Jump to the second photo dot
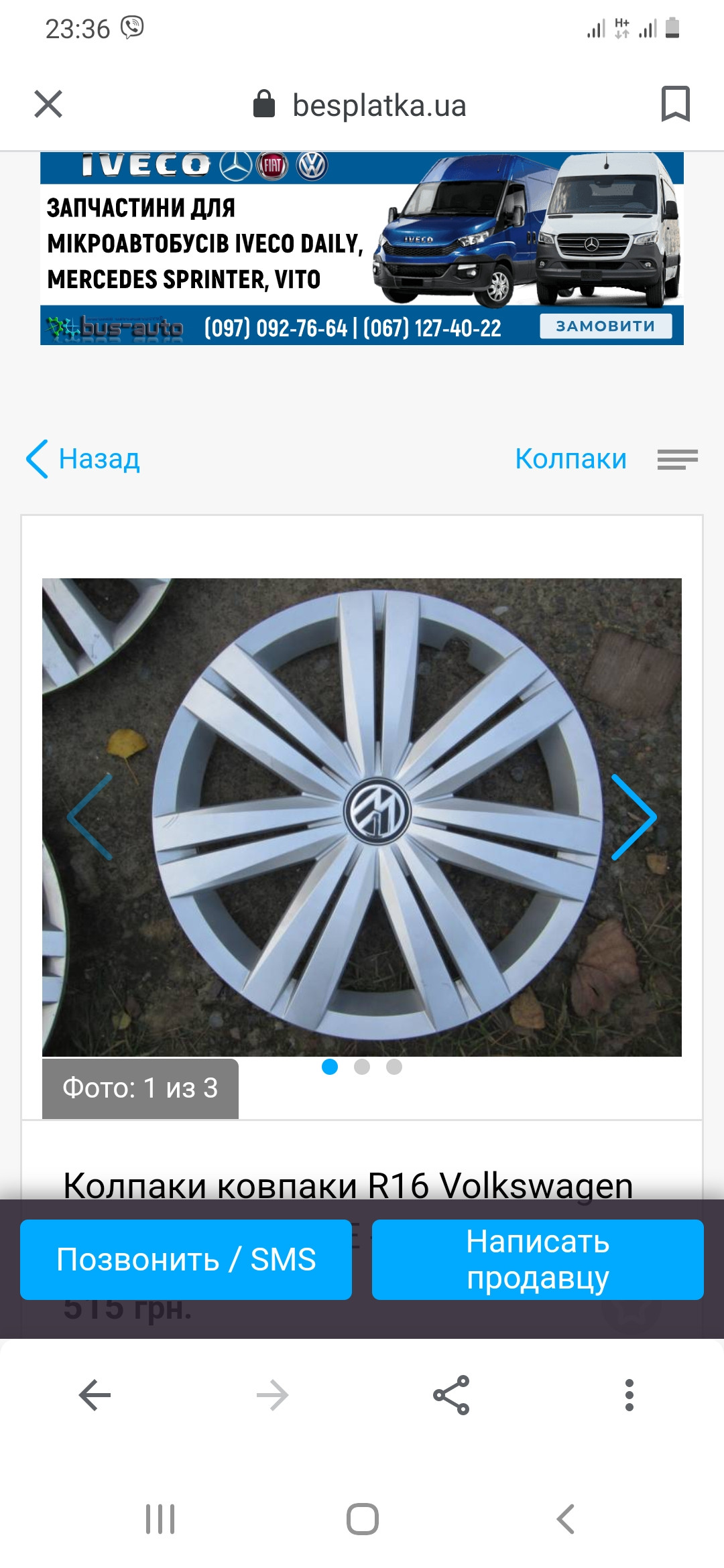 point(362,1067)
